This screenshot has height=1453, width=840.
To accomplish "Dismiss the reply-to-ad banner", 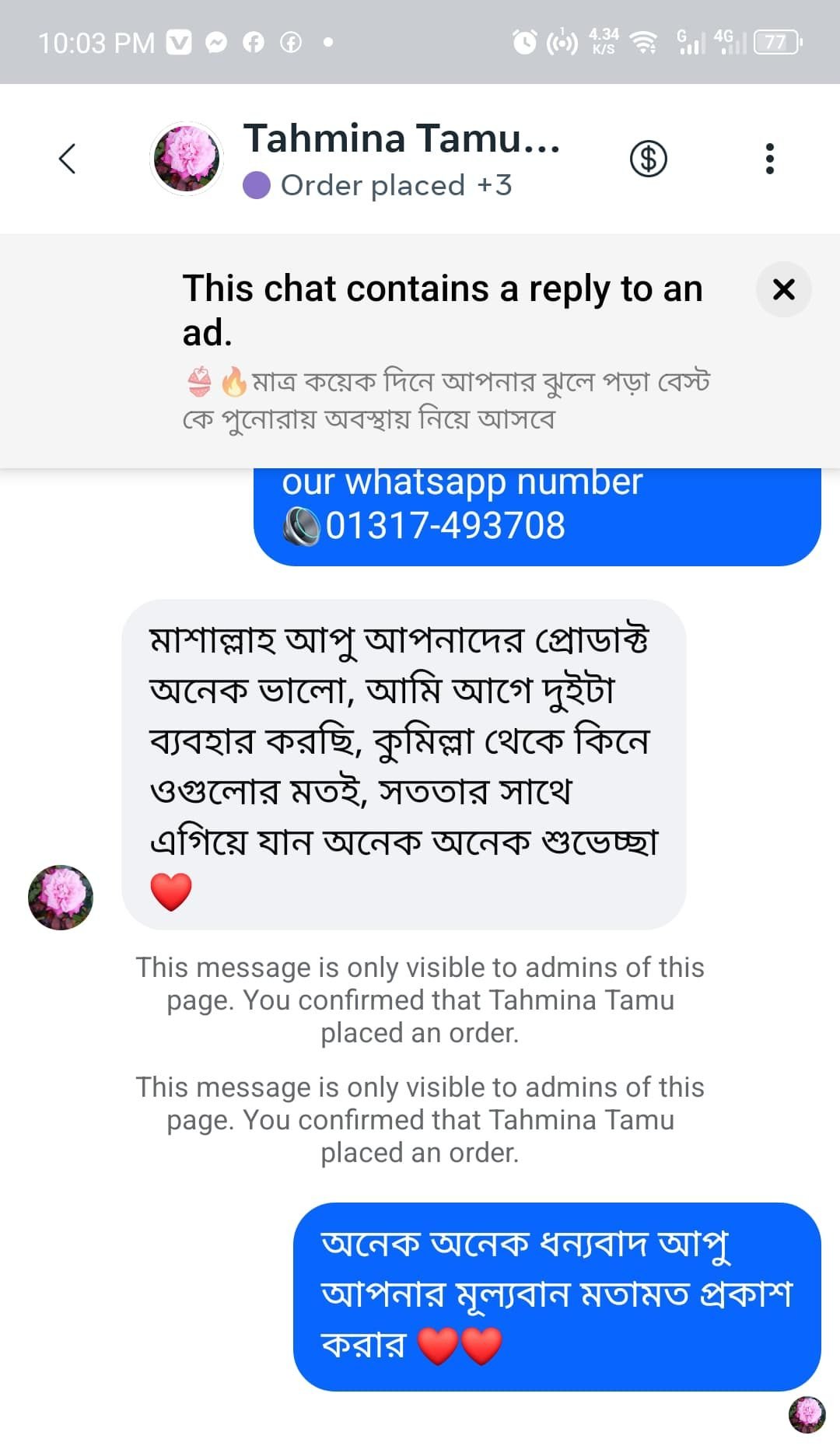I will pyautogui.click(x=783, y=289).
